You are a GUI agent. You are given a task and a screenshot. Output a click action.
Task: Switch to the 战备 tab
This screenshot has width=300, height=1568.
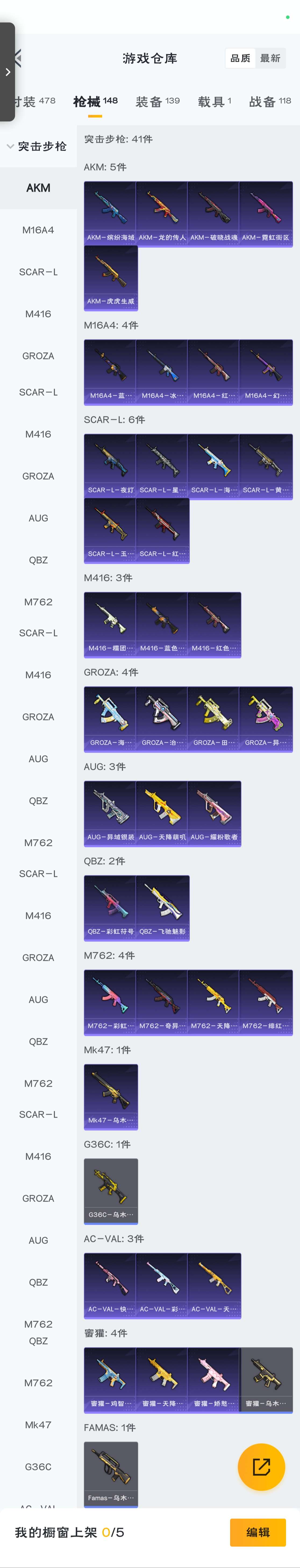point(270,101)
